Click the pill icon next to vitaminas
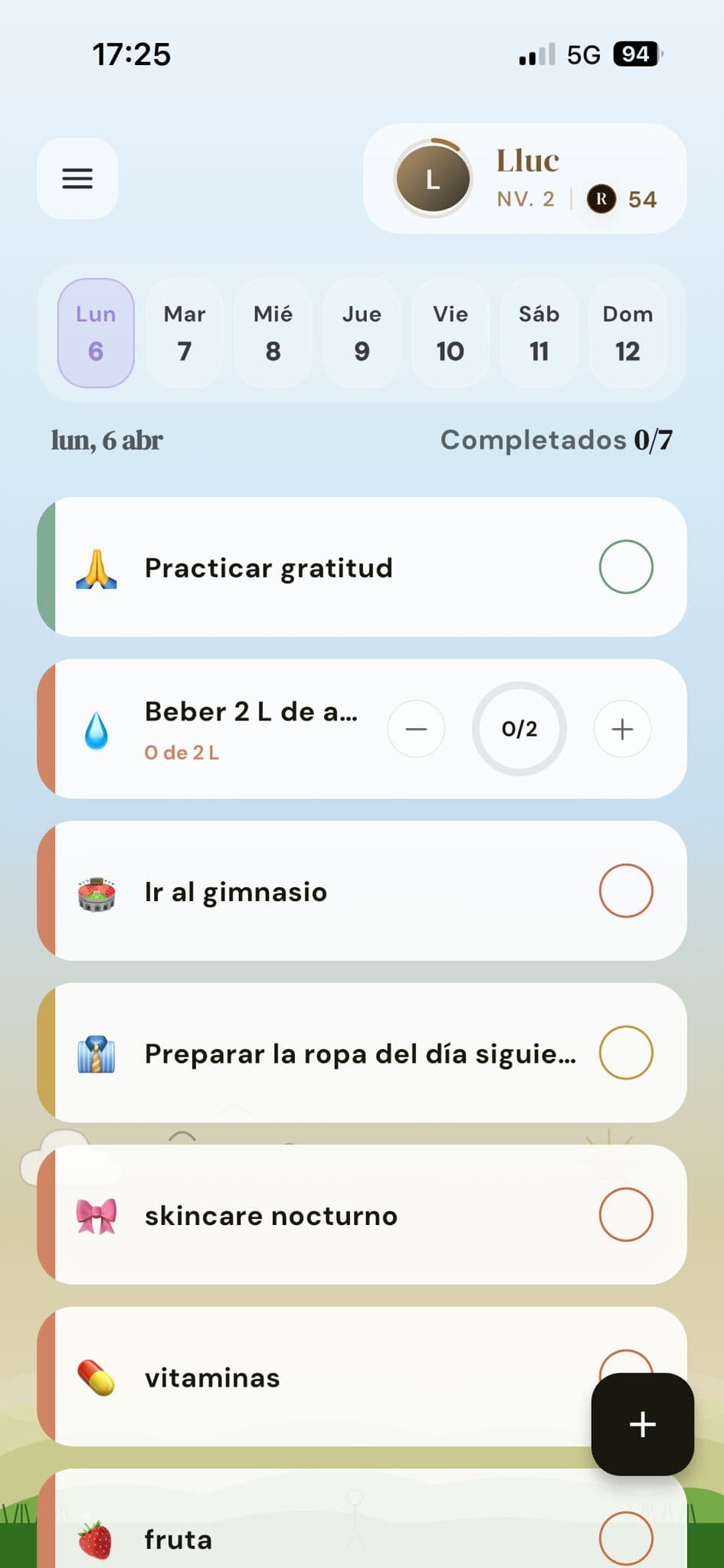This screenshot has height=1568, width=724. click(96, 1377)
